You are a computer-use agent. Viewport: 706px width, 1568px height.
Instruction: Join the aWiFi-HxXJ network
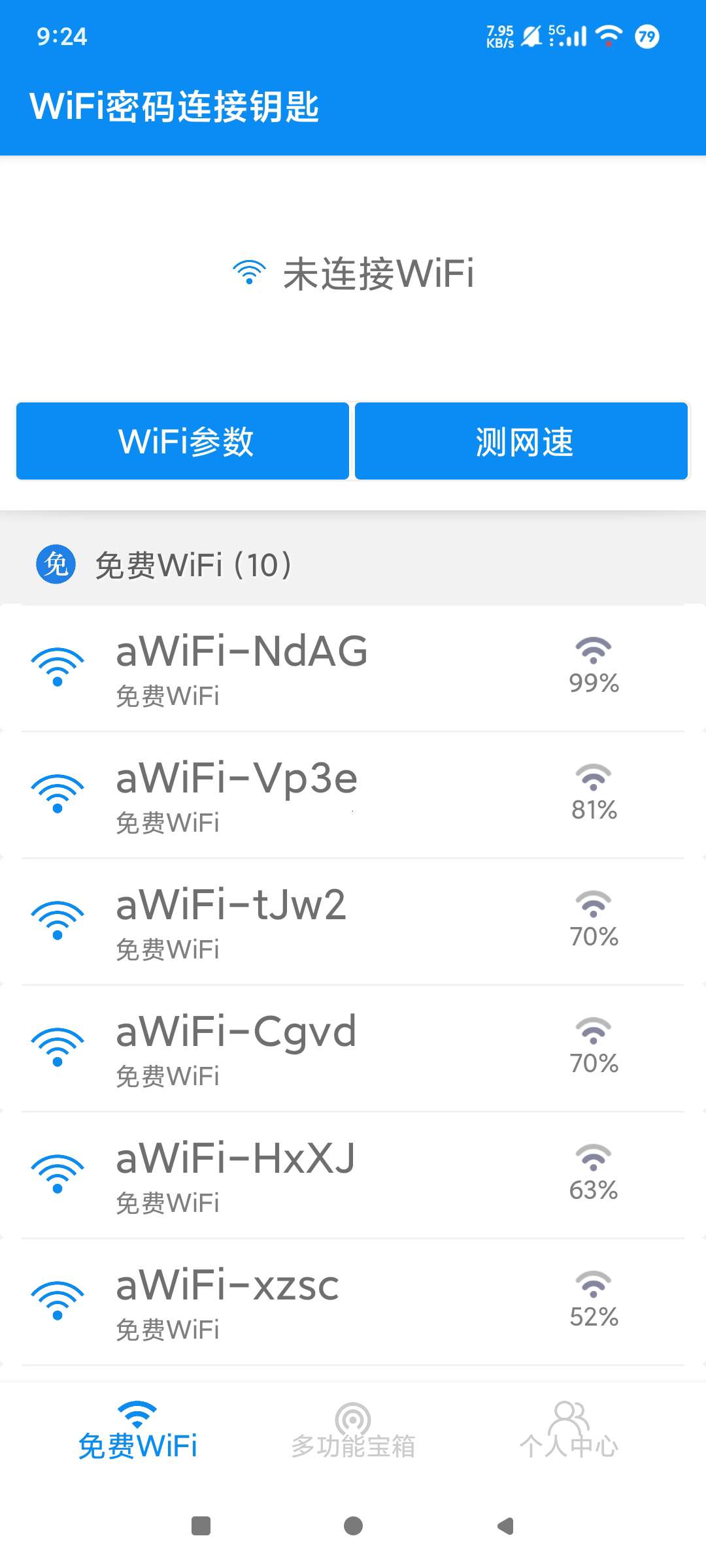(x=353, y=1175)
